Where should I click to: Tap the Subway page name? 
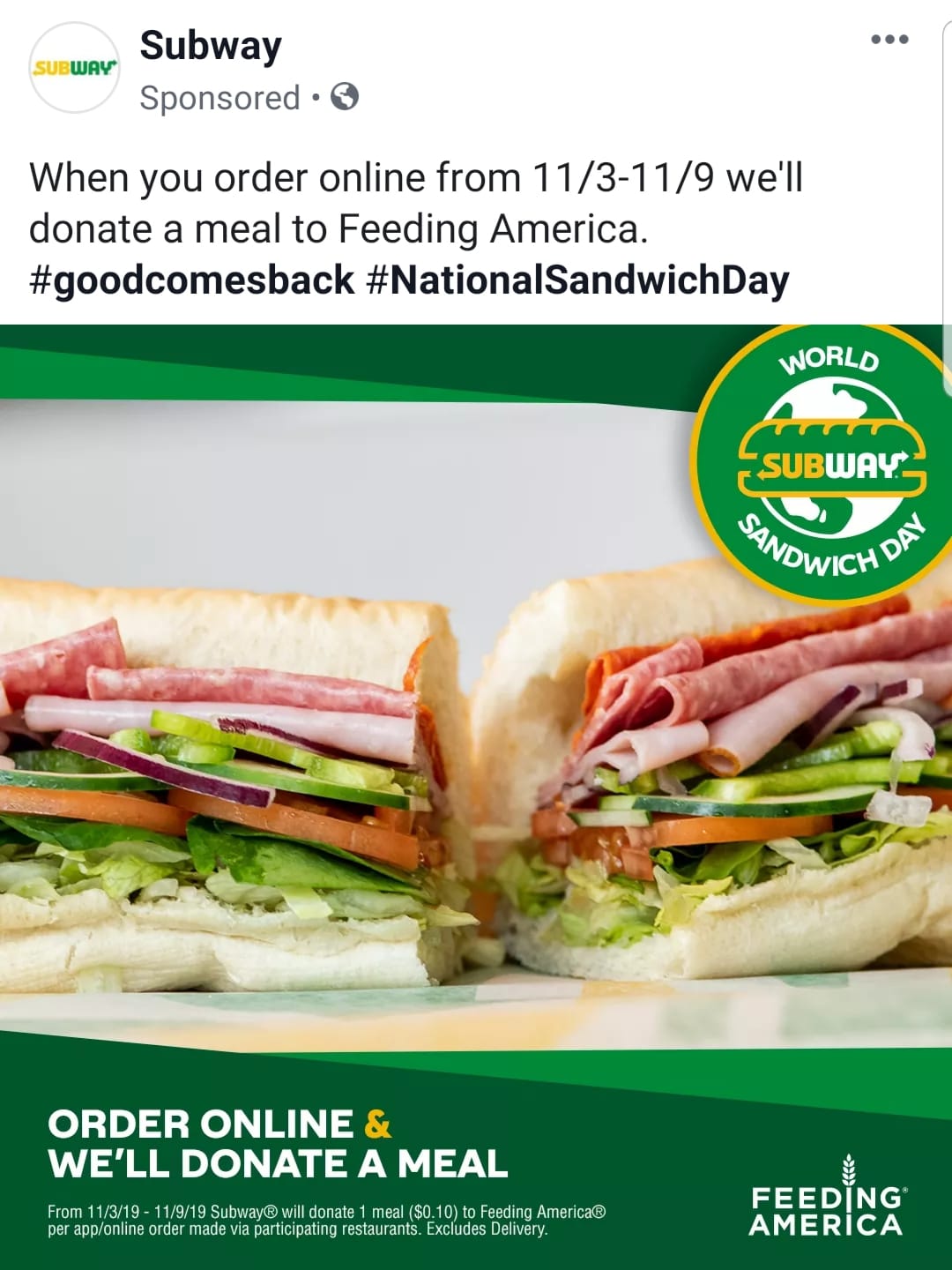coord(211,46)
